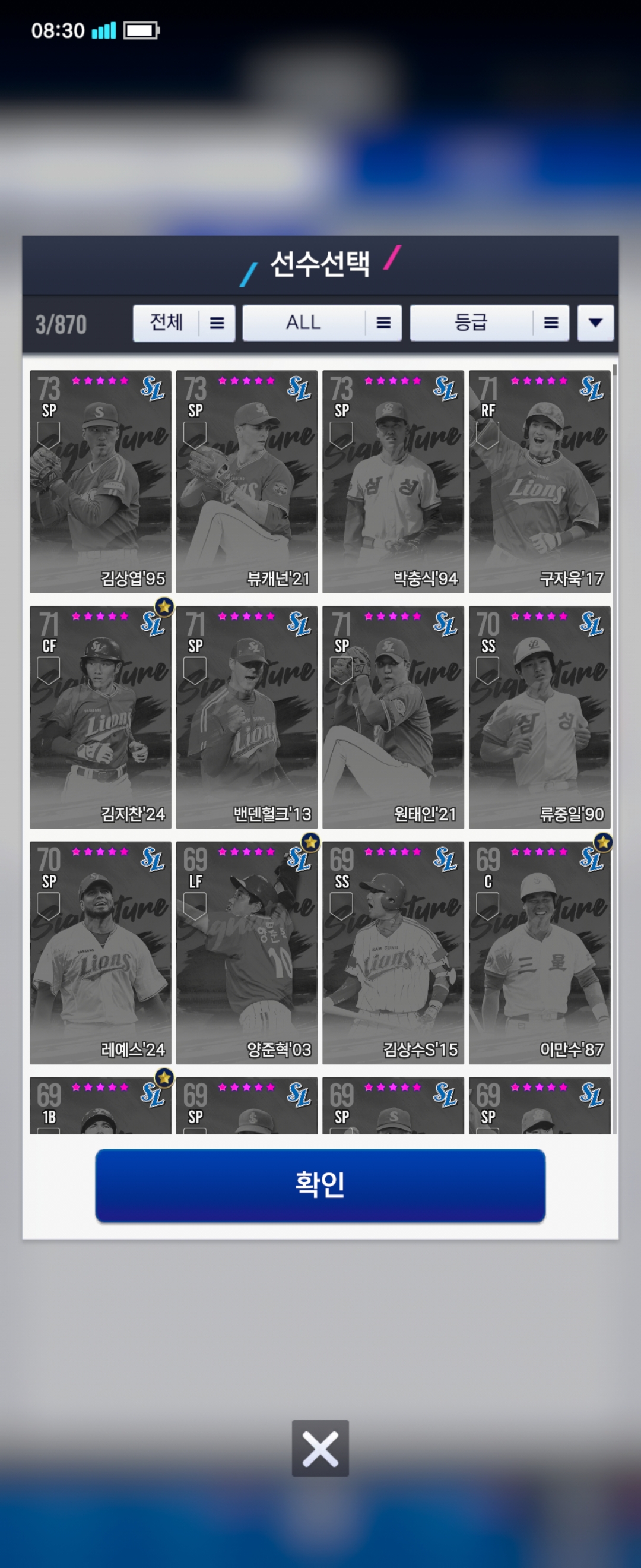This screenshot has width=641, height=1568.
Task: Select the 원태인'21 player card
Action: [x=393, y=716]
